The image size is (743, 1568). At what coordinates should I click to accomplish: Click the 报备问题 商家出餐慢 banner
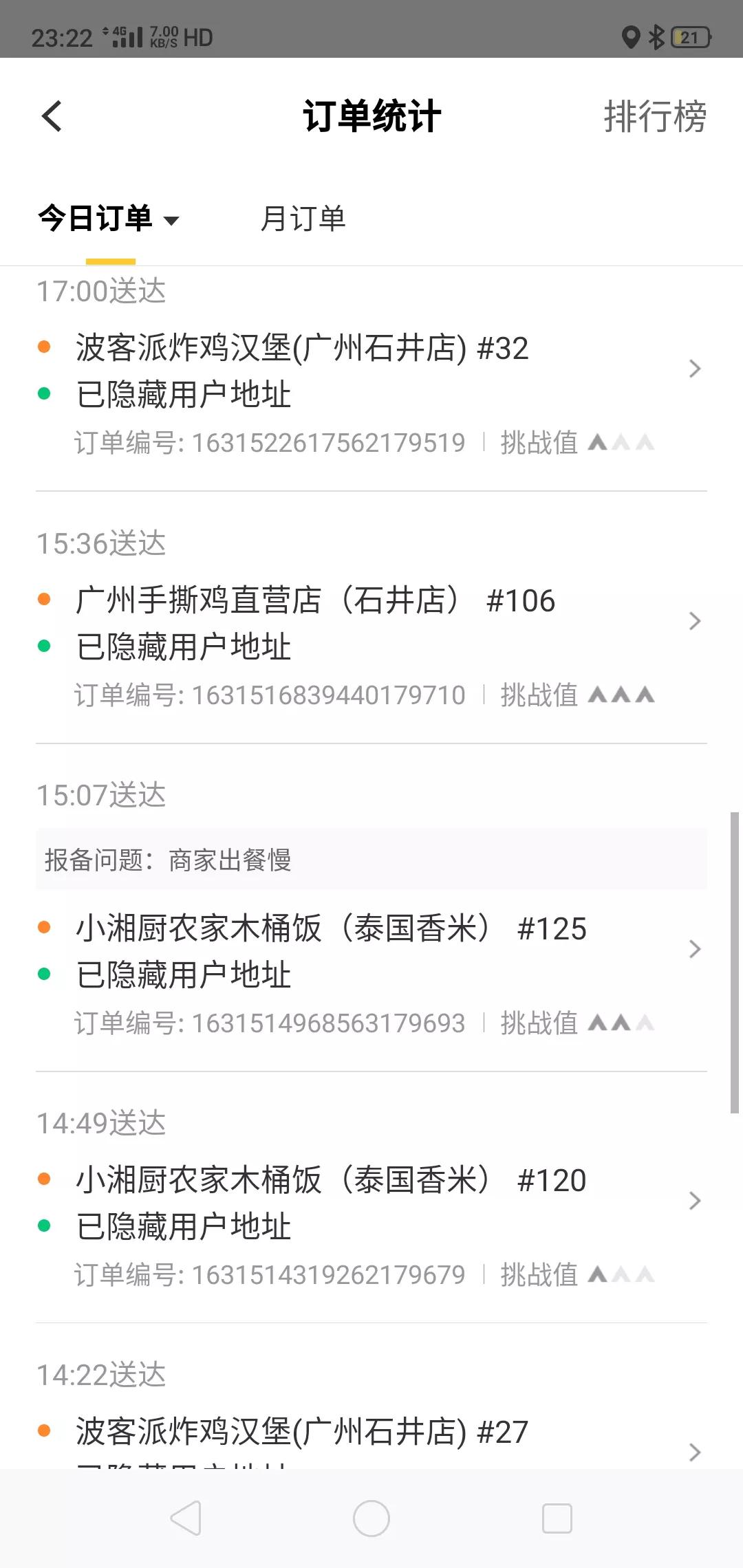pos(371,858)
